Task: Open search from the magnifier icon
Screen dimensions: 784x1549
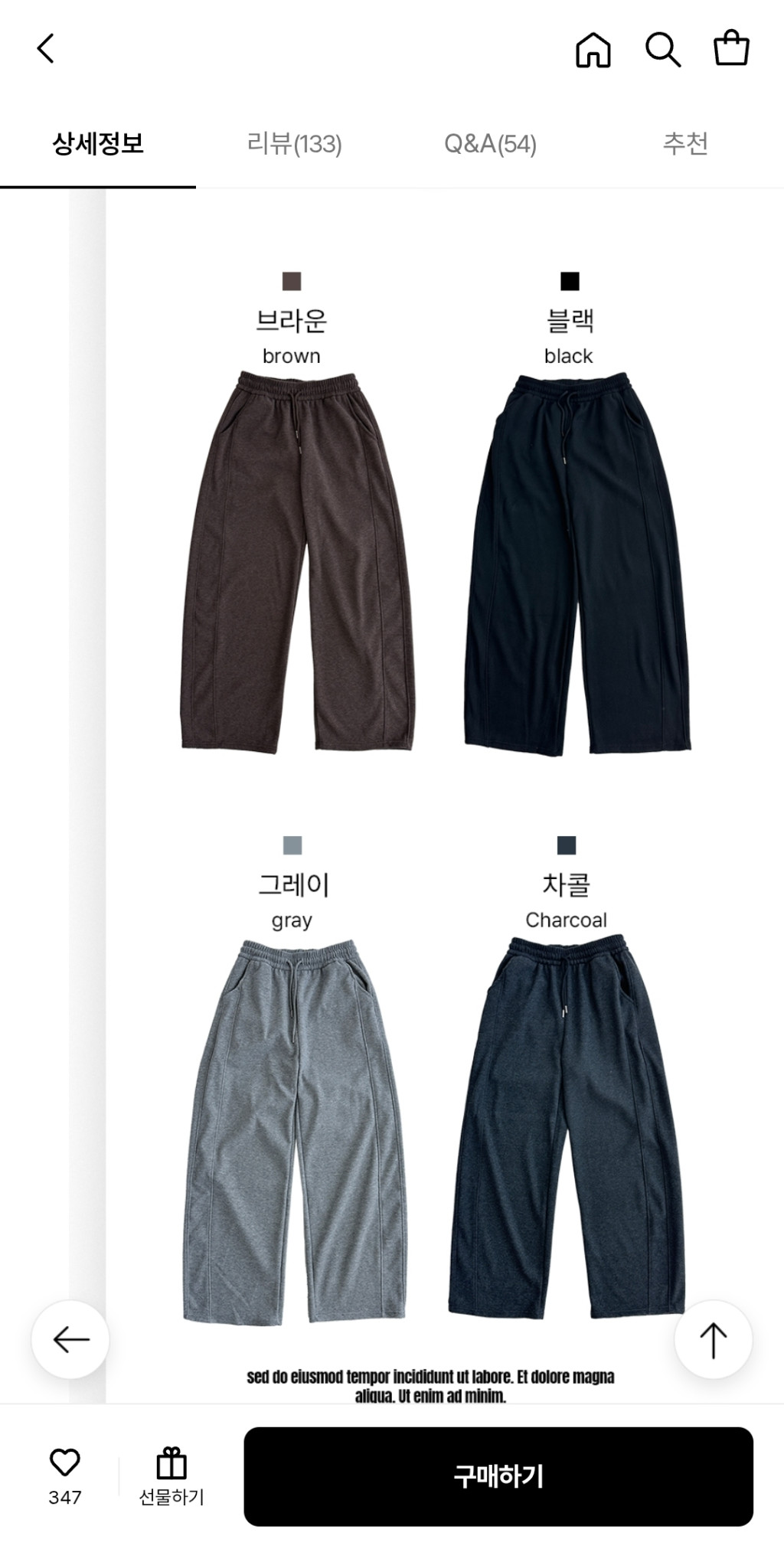Action: pos(662,51)
